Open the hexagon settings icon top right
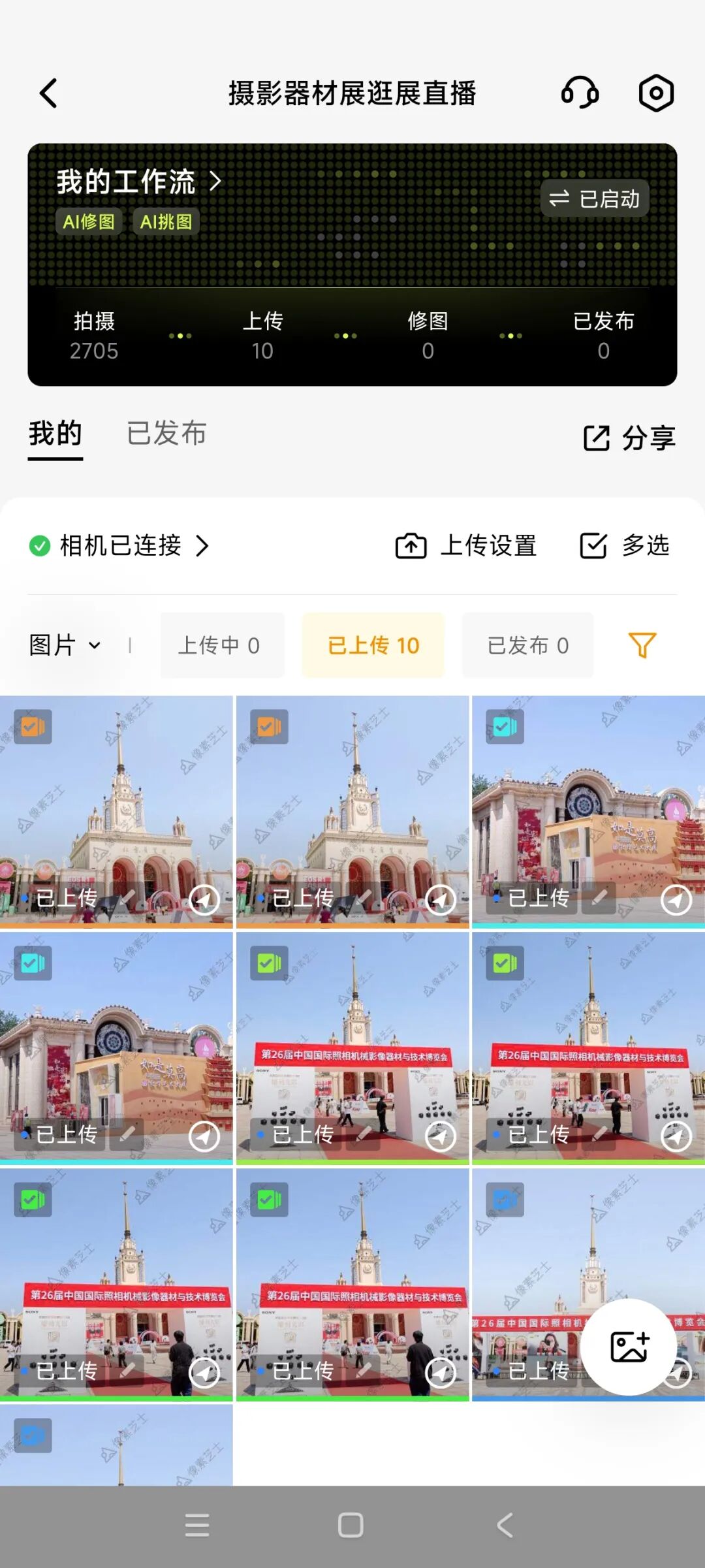The width and height of the screenshot is (705, 1568). coord(655,93)
